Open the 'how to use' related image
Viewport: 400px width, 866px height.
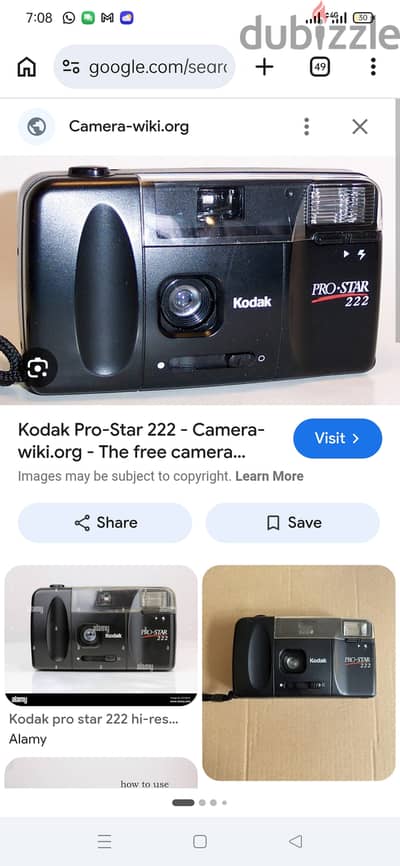click(x=101, y=773)
